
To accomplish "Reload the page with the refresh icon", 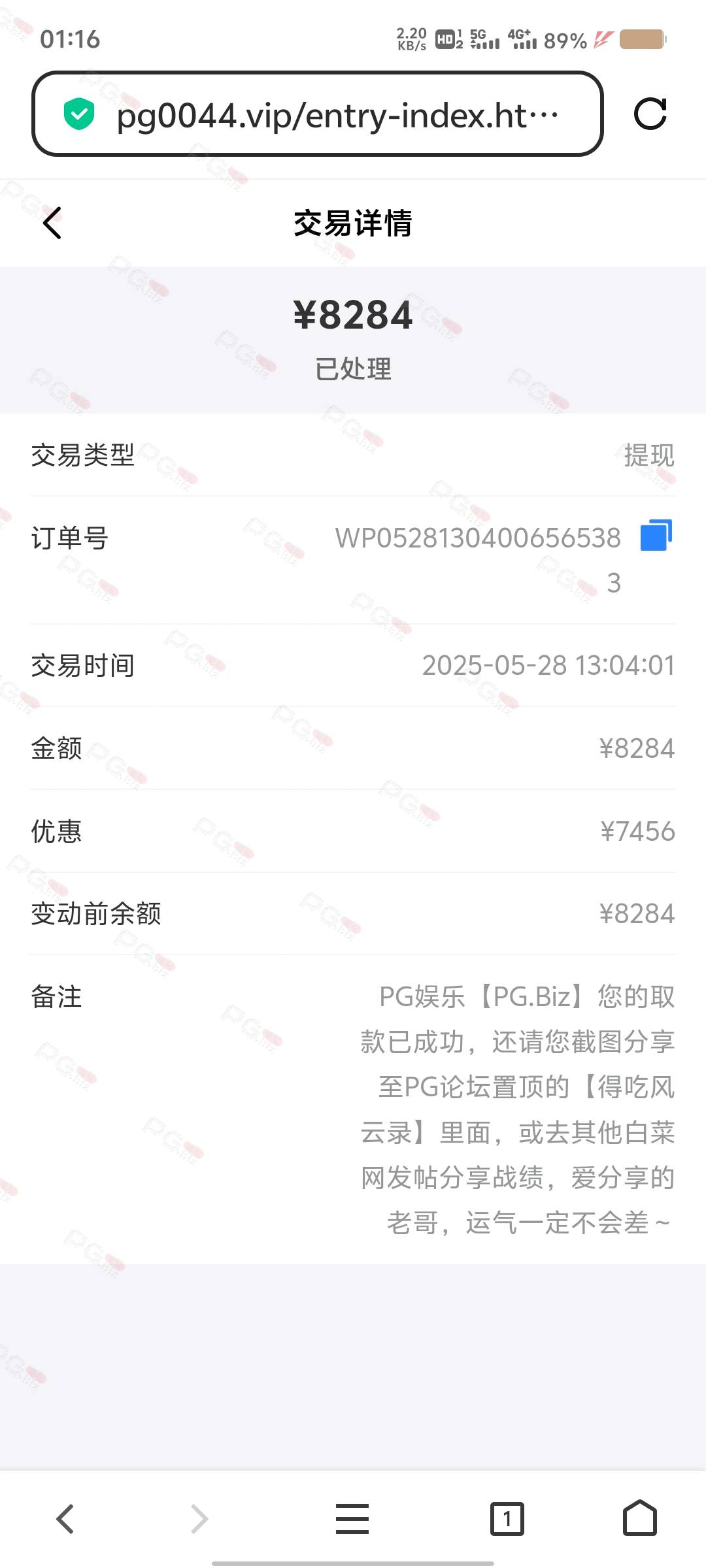I will [x=650, y=114].
